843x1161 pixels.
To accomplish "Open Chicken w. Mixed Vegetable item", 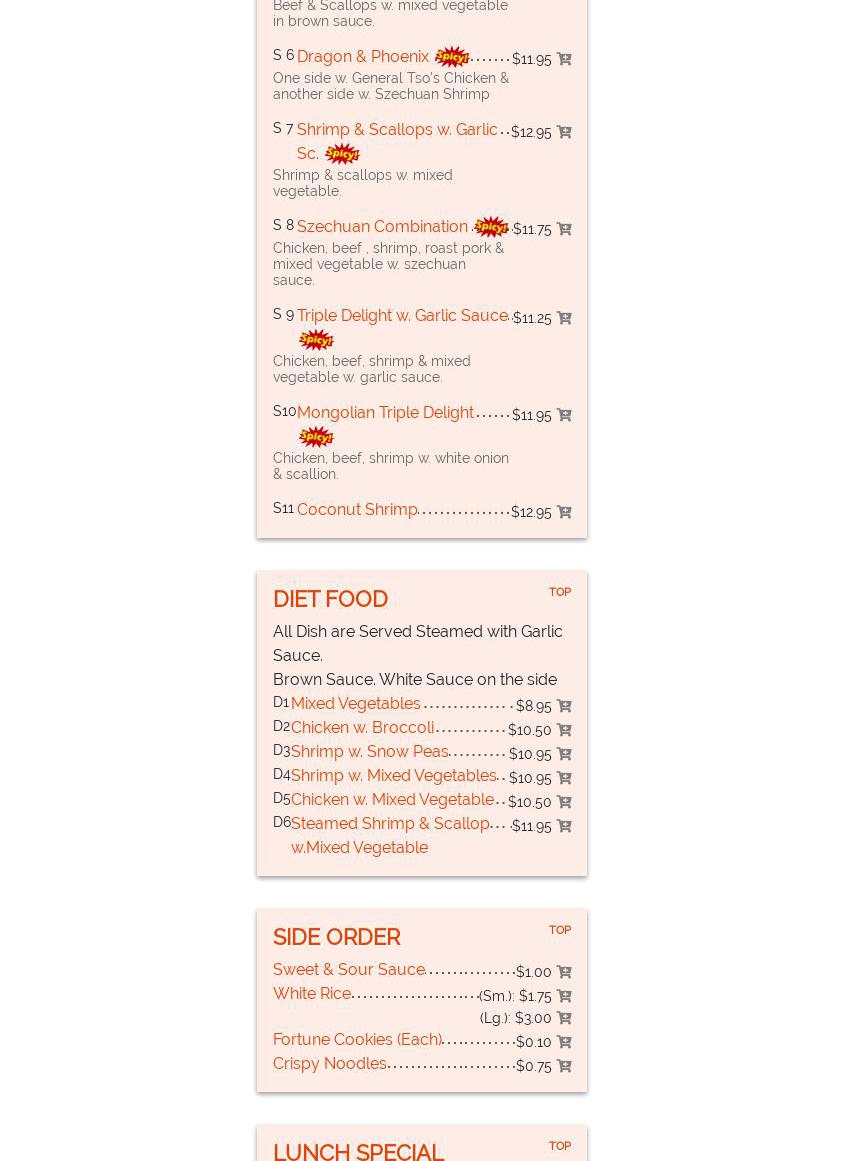I will [x=392, y=800].
